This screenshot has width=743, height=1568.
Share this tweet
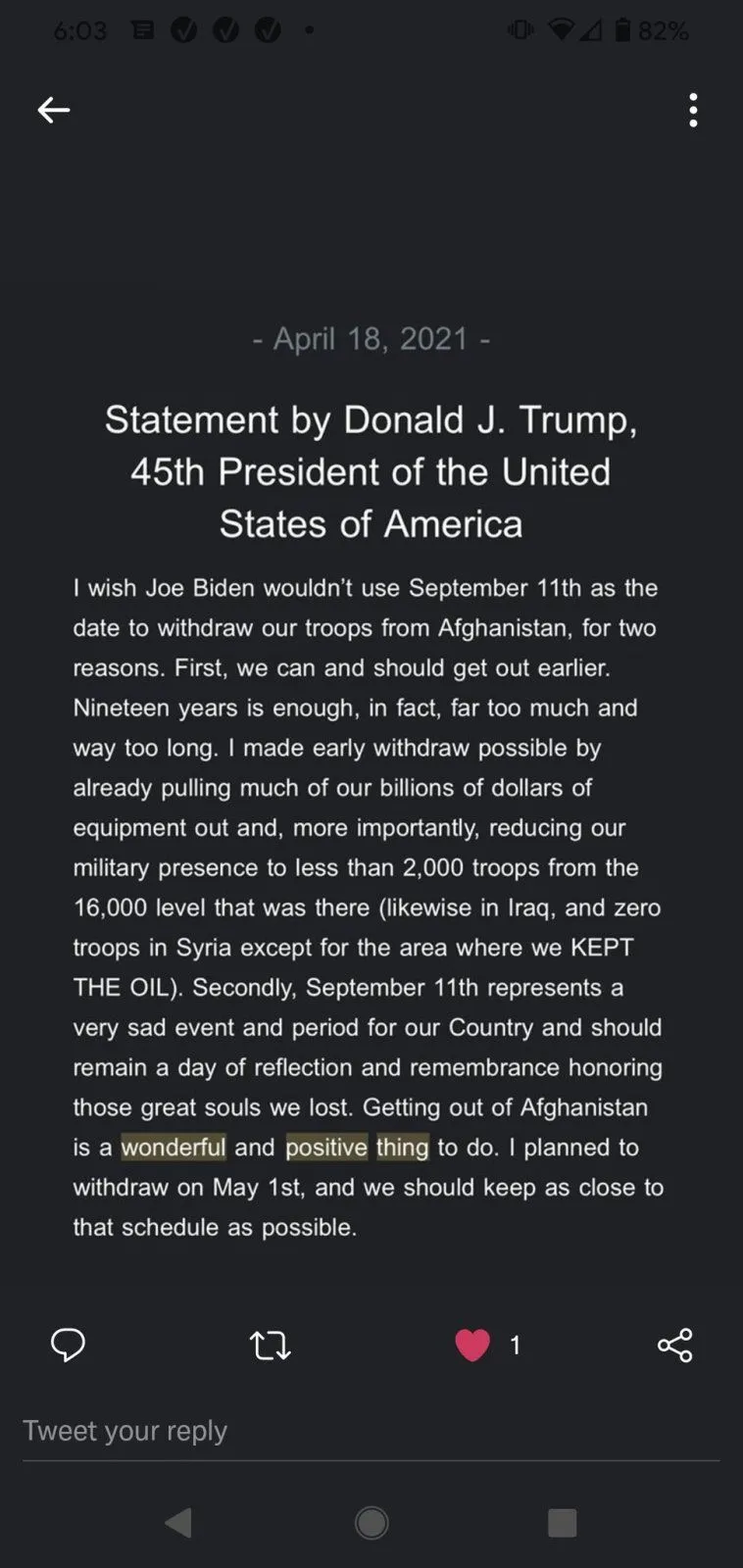click(x=674, y=1345)
